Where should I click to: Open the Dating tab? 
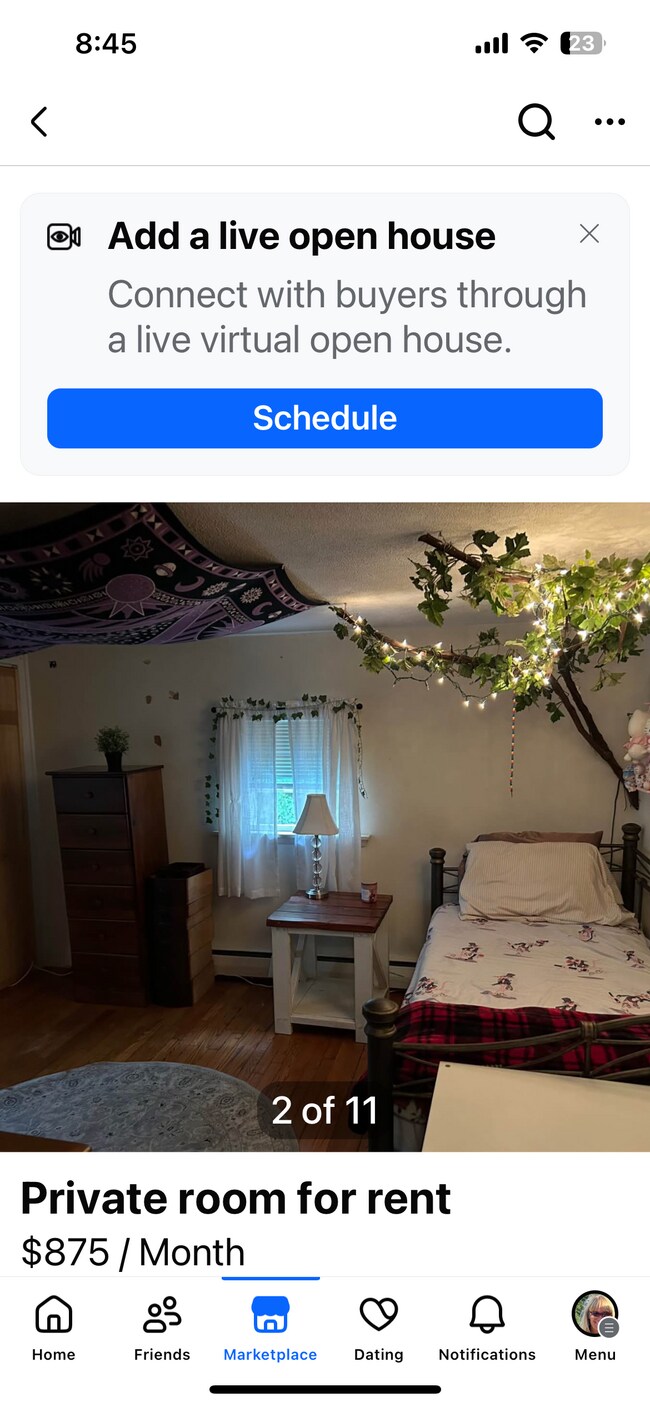tap(379, 1326)
